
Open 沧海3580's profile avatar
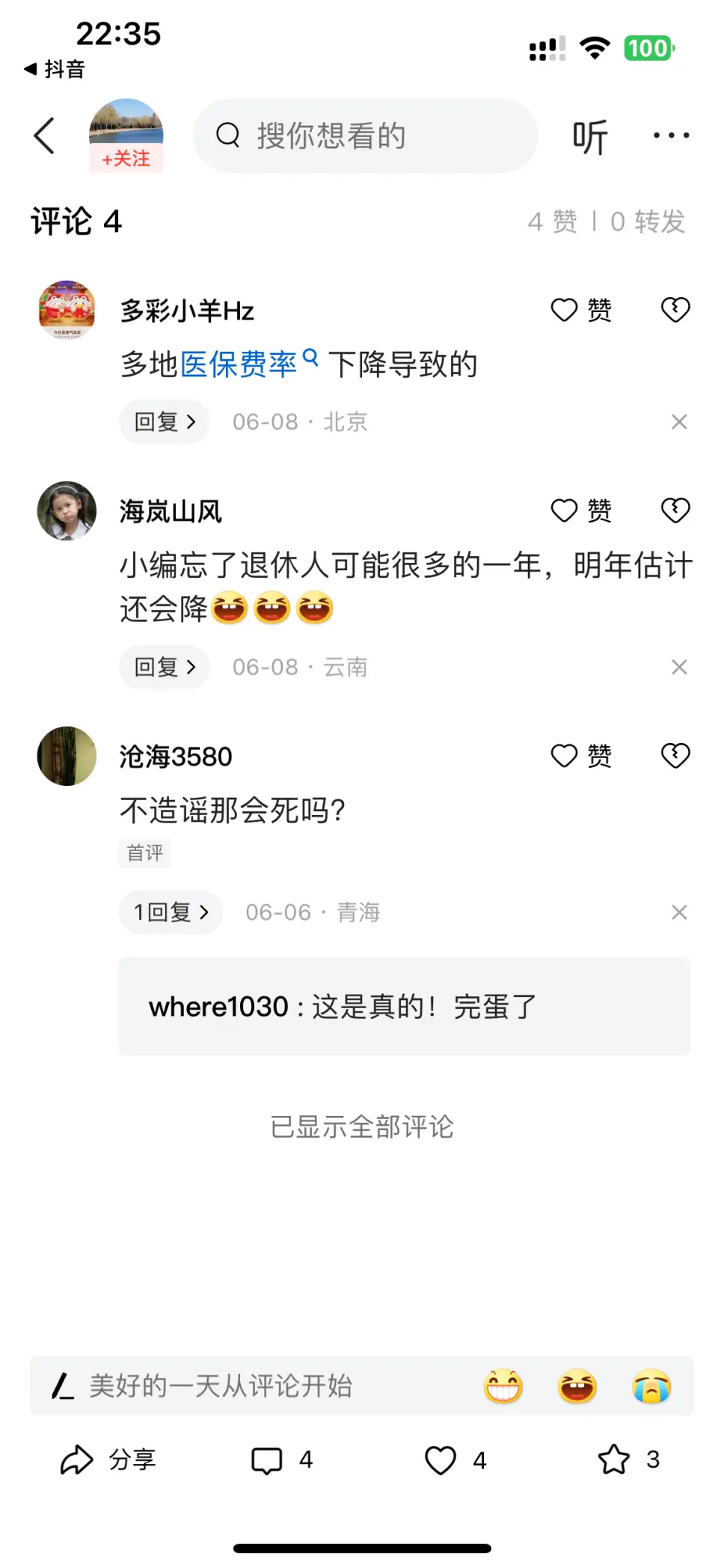[x=67, y=756]
